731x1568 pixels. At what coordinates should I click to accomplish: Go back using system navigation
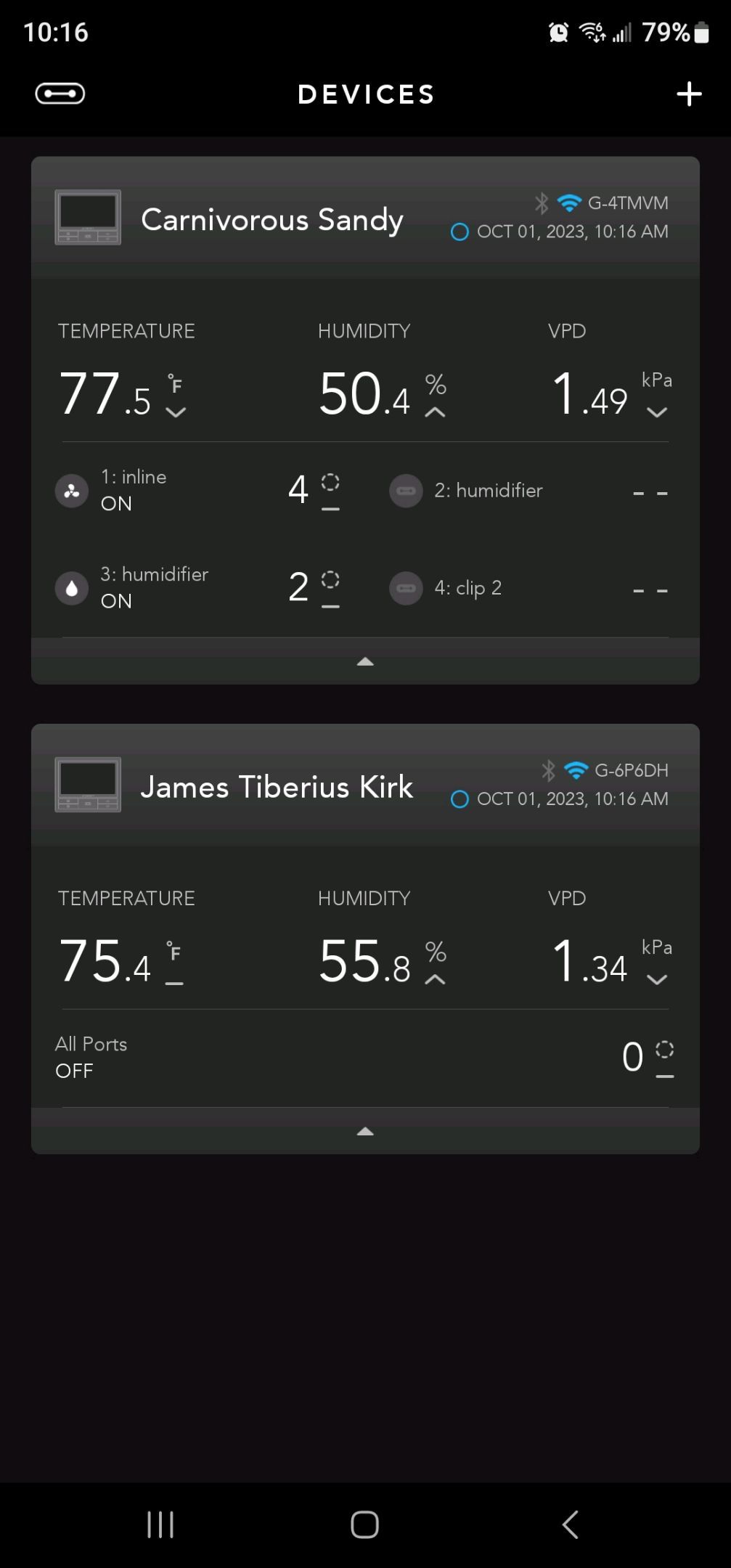tap(571, 1524)
